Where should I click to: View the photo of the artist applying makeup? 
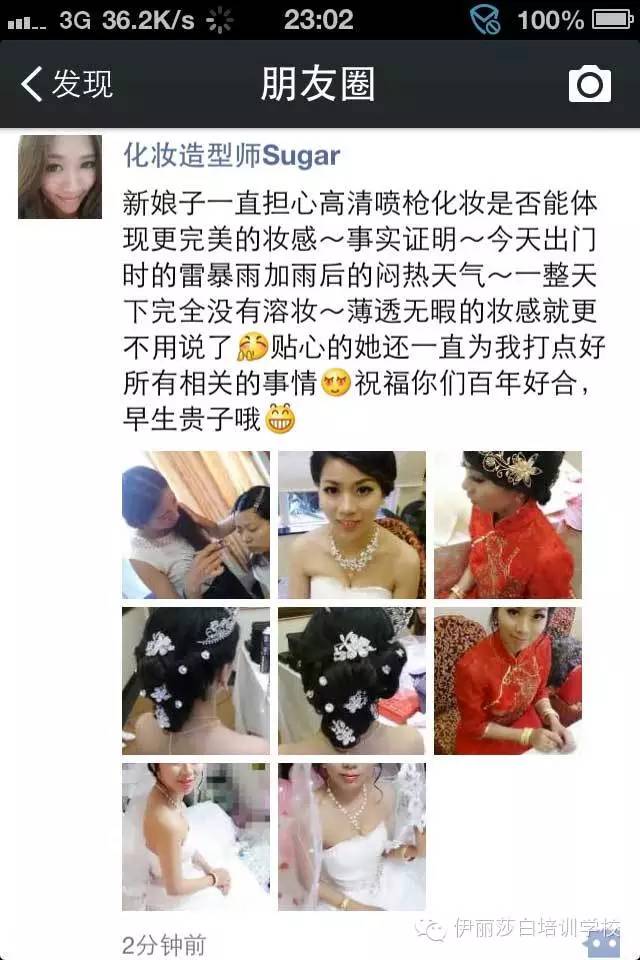click(x=196, y=525)
